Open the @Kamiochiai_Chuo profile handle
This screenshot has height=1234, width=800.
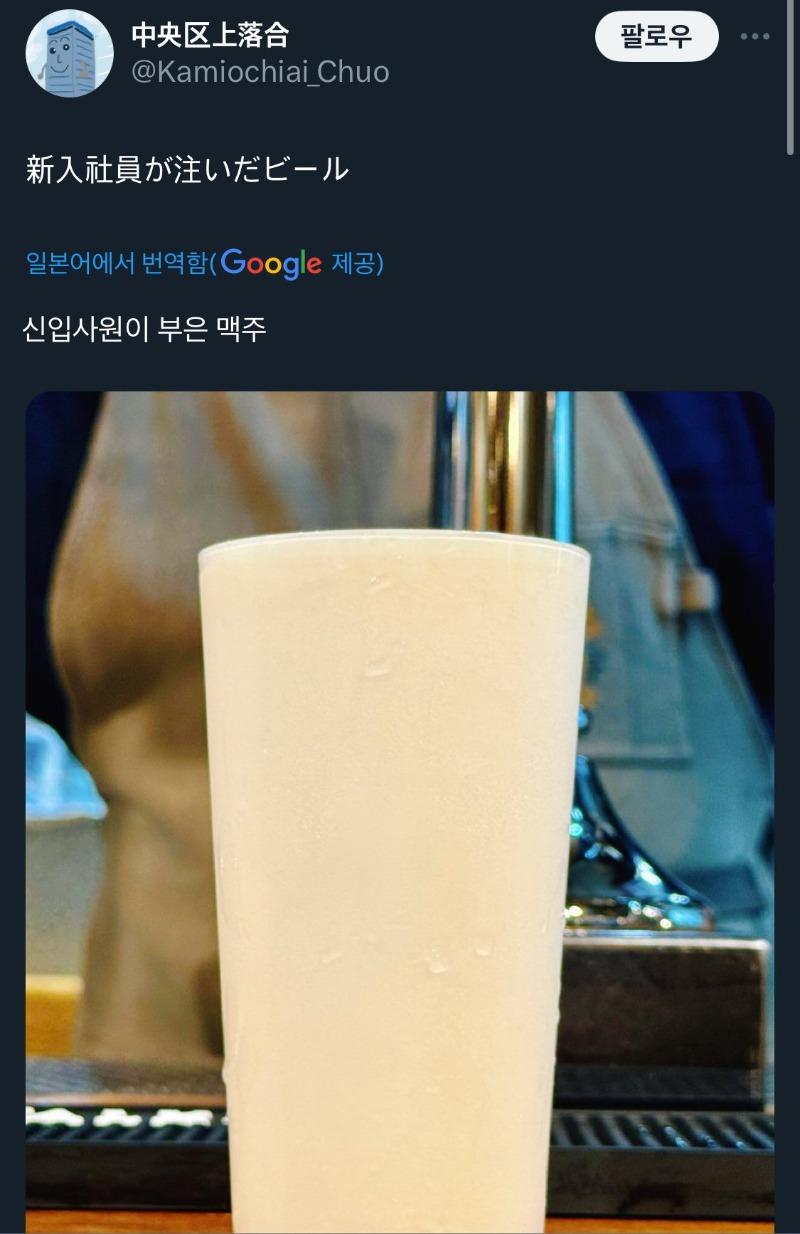click(x=260, y=72)
